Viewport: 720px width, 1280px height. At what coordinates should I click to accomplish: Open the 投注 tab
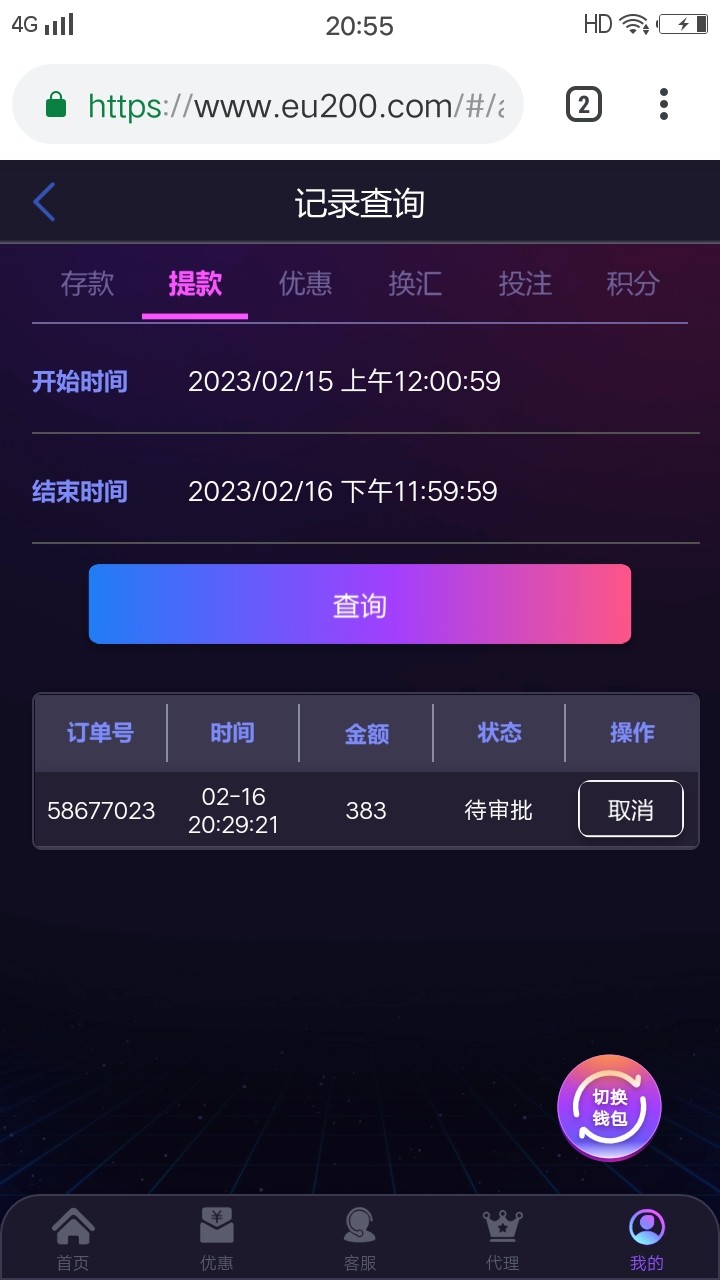coord(525,284)
